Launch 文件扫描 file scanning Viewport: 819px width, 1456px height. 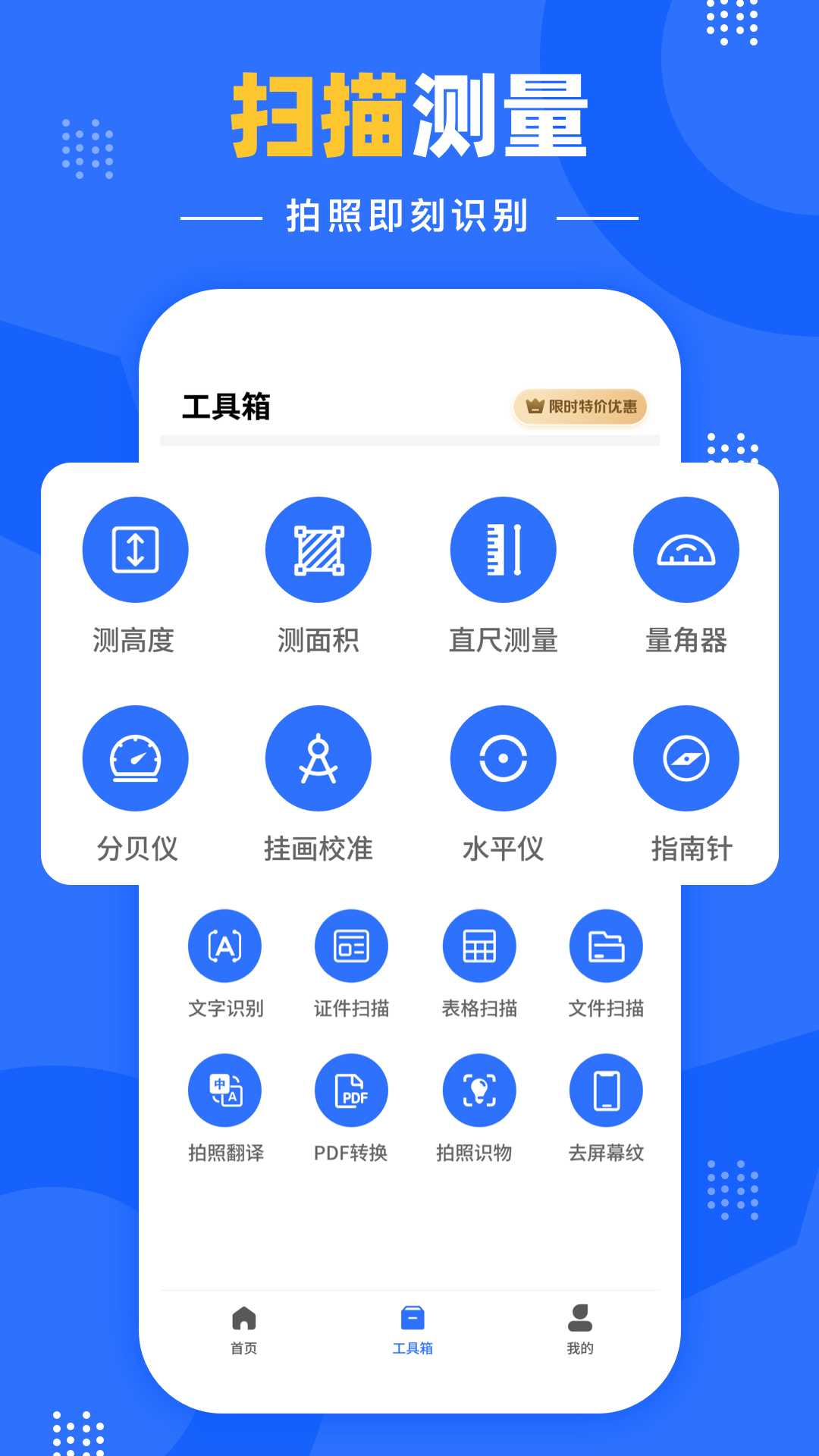(x=605, y=945)
